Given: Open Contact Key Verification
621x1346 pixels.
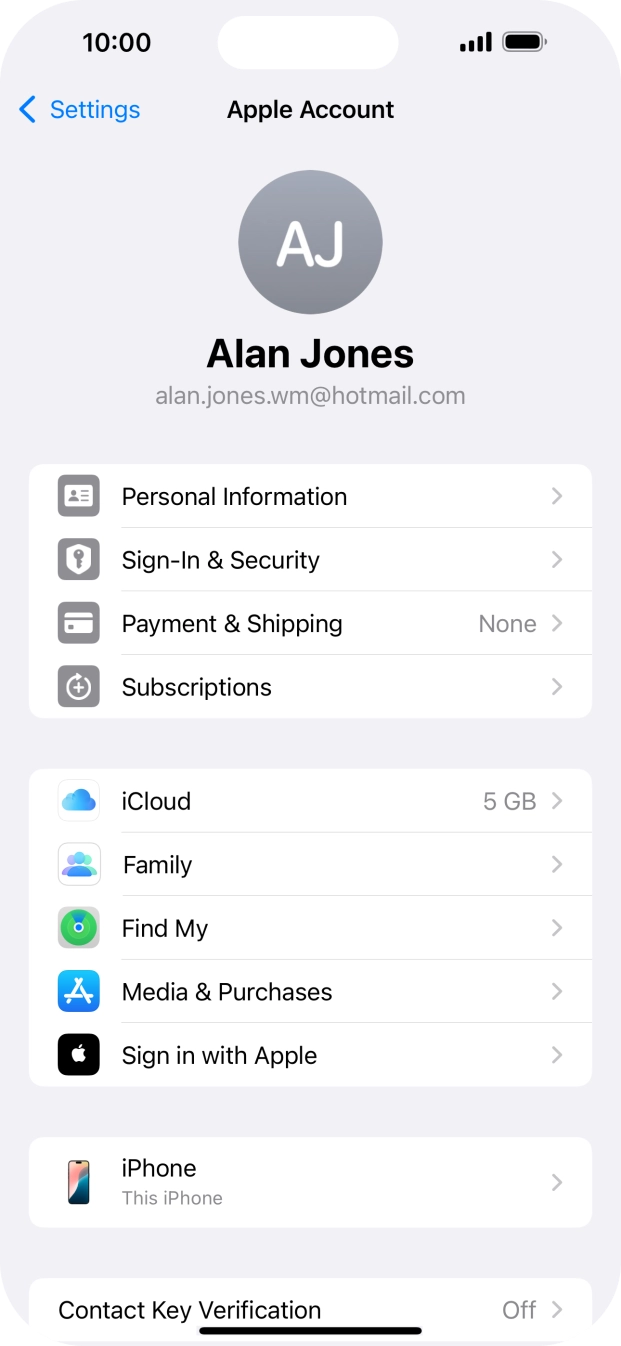Looking at the screenshot, I should pyautogui.click(x=310, y=1310).
